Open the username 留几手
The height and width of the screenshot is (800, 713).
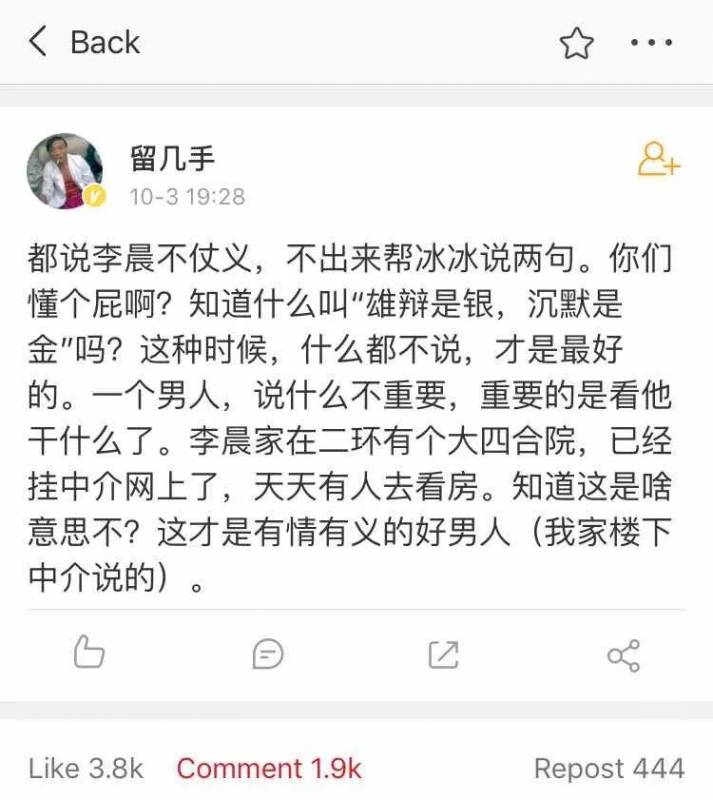(x=172, y=157)
